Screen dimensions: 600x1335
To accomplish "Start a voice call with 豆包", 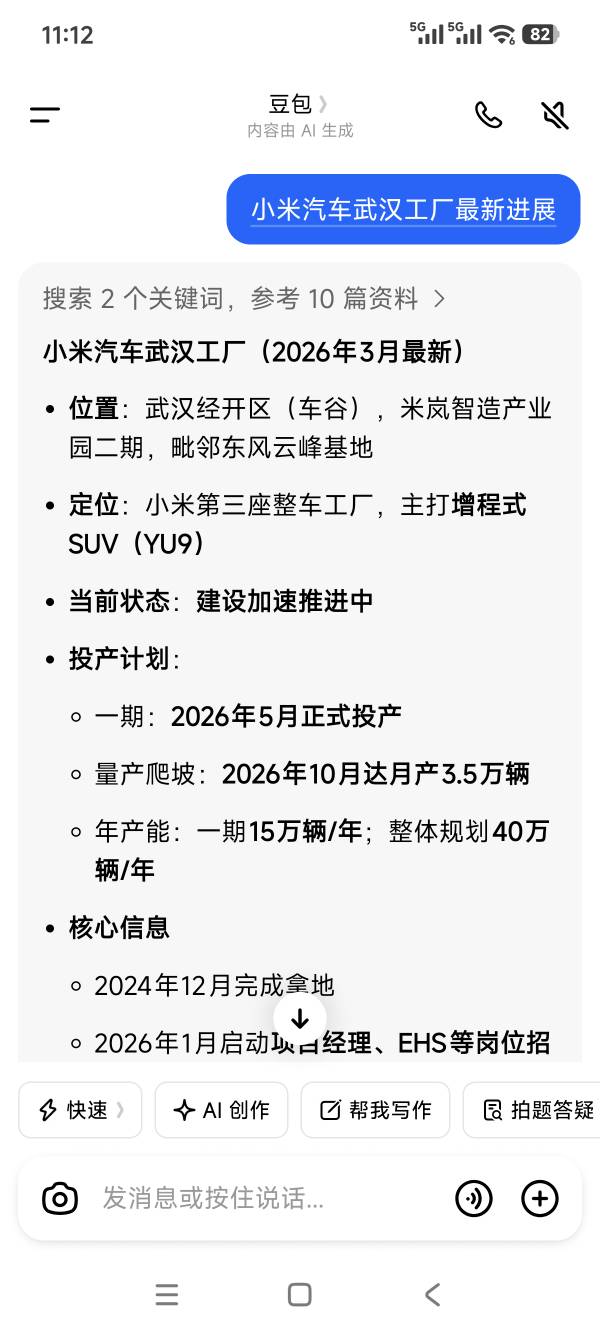I will click(488, 115).
